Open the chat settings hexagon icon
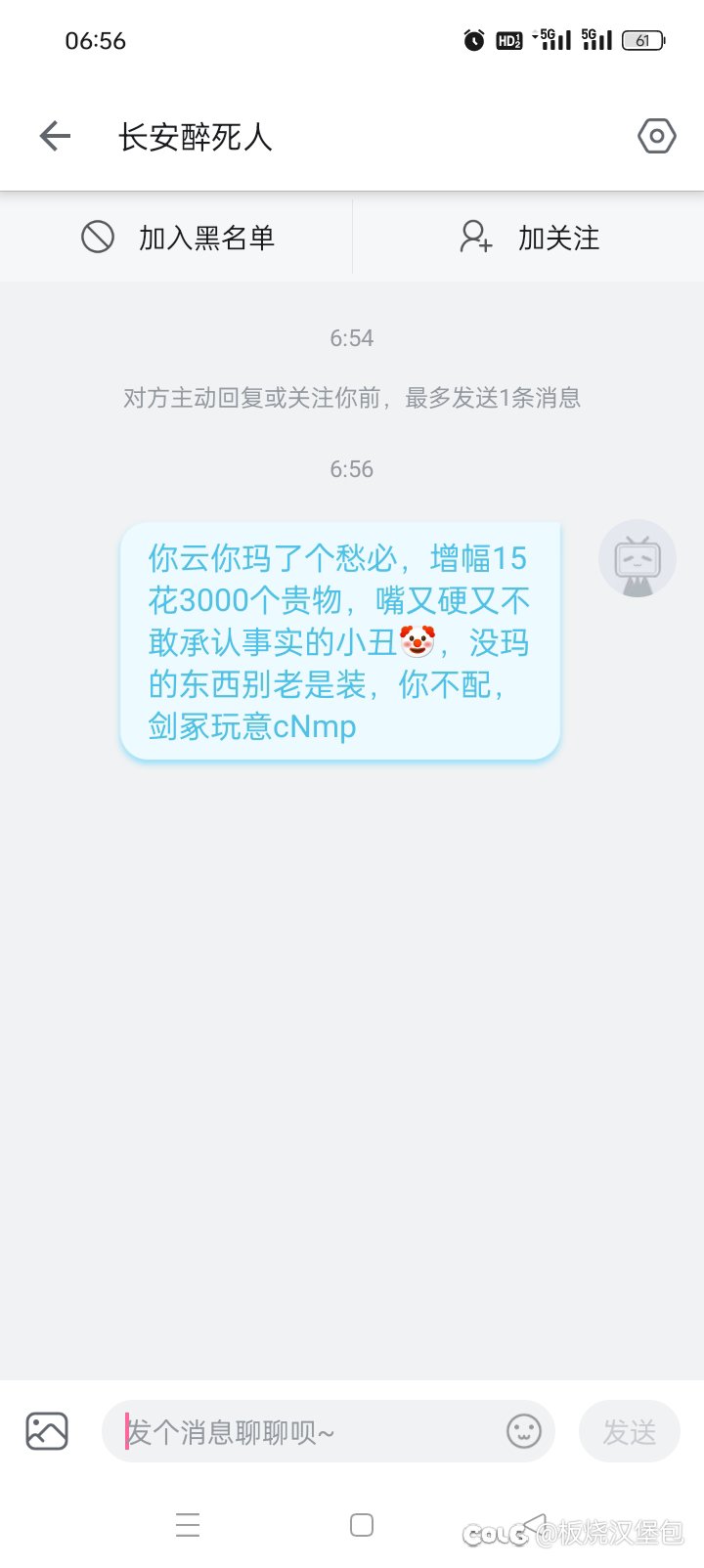Image resolution: width=704 pixels, height=1568 pixels. tap(656, 136)
